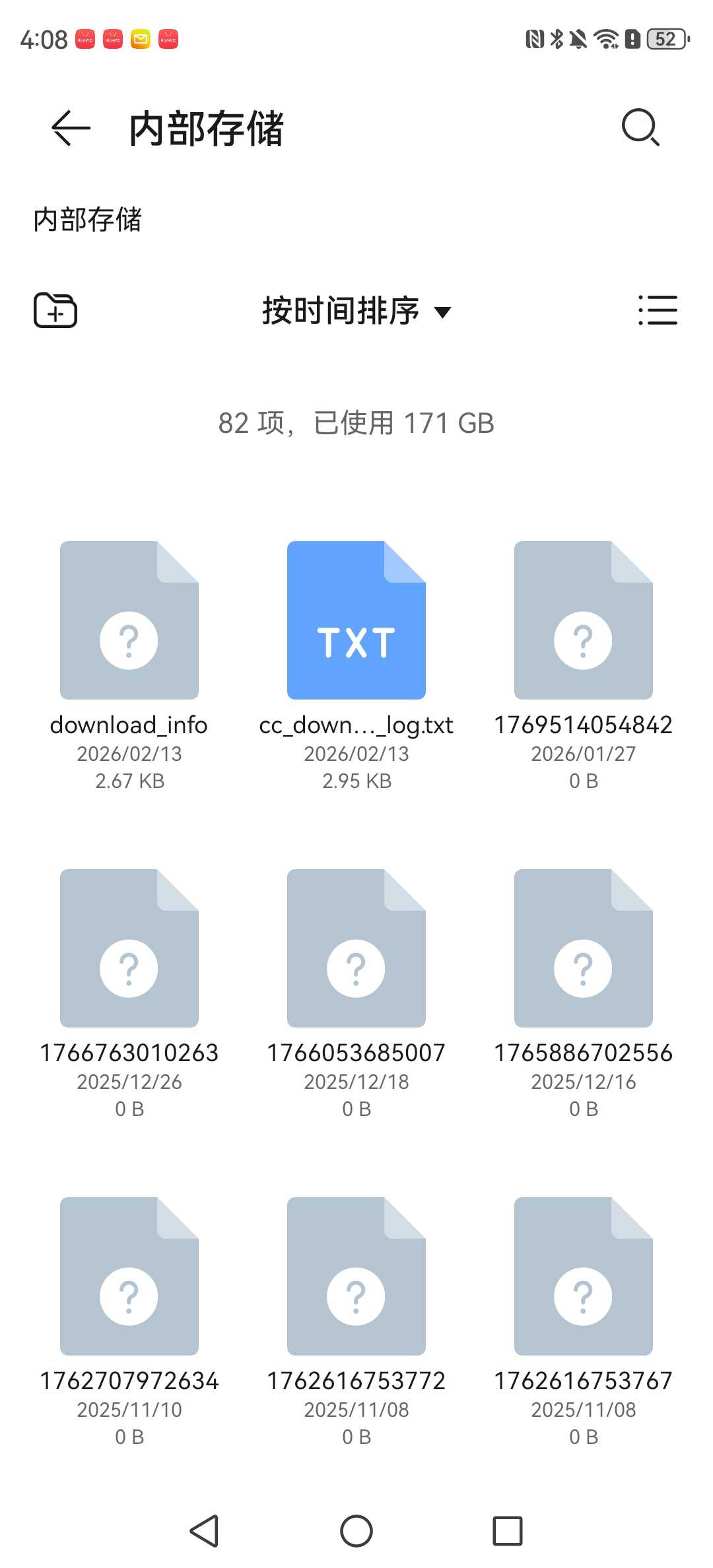Go back using the top arrow
The height and width of the screenshot is (1568, 713).
coord(71,127)
